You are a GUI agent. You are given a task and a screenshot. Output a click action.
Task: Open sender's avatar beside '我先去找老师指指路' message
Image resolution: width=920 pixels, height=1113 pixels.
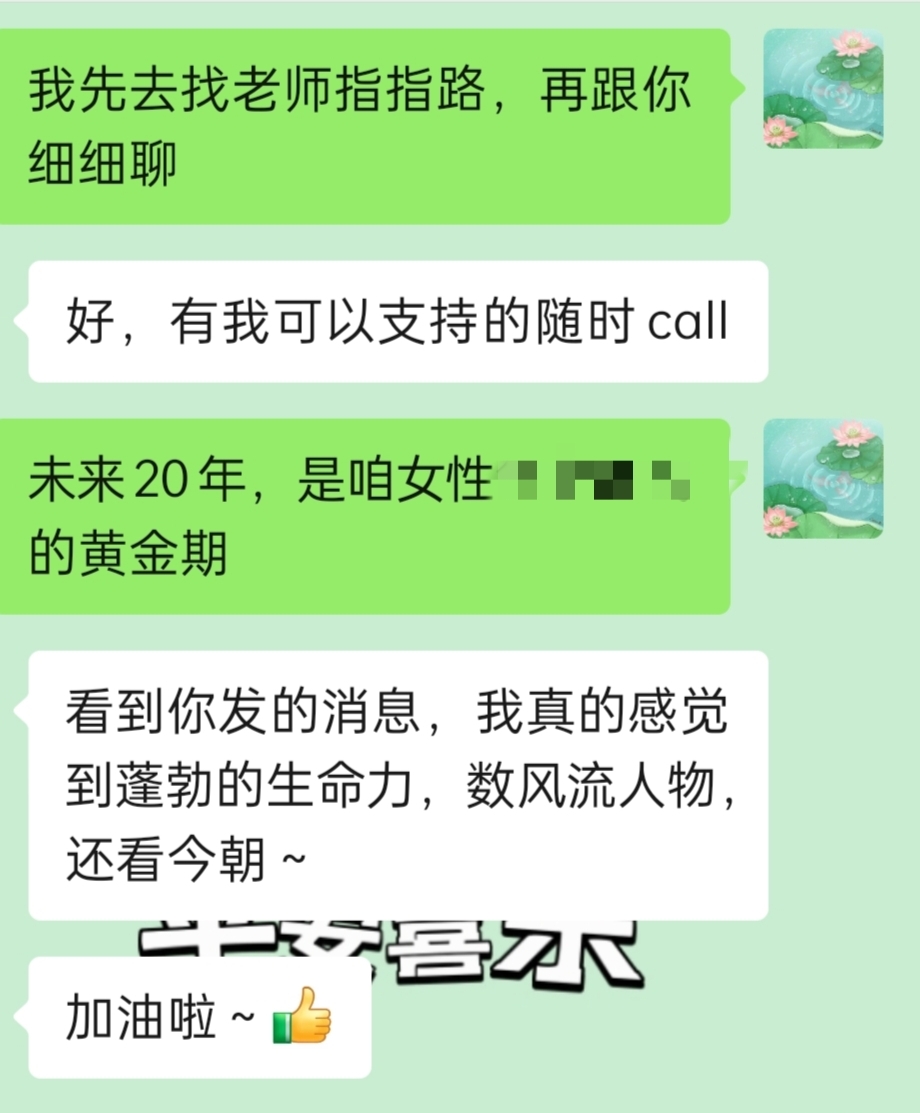tap(823, 89)
